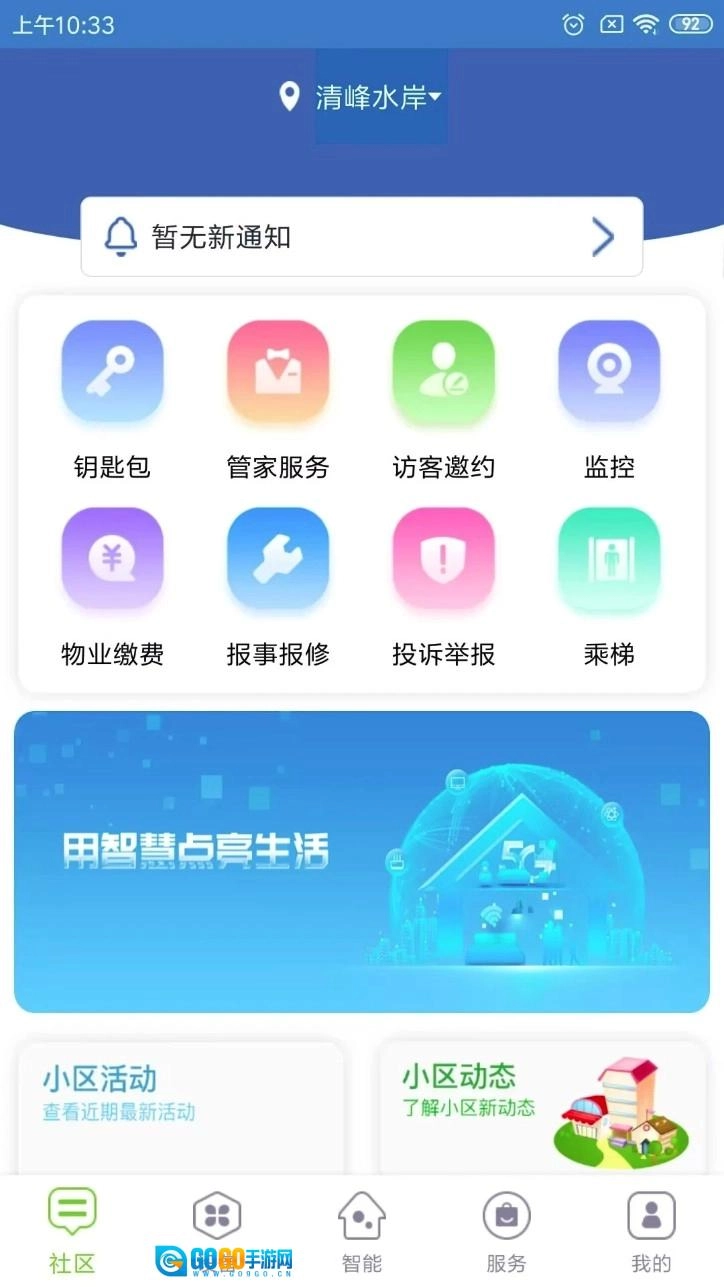Open the 乘梯 elevator icon
This screenshot has height=1287, width=724.
coord(609,558)
